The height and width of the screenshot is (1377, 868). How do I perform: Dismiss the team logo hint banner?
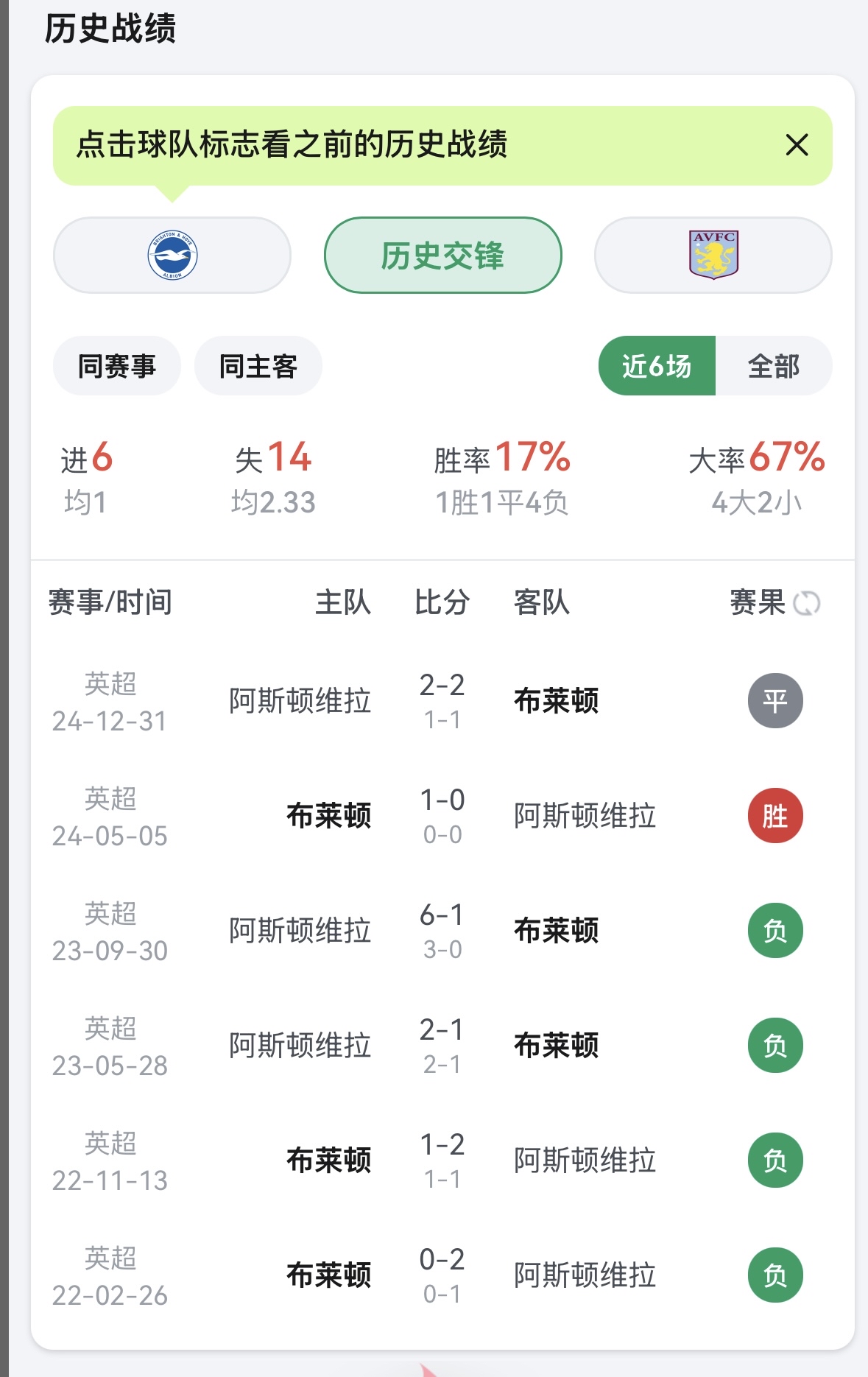tap(797, 146)
